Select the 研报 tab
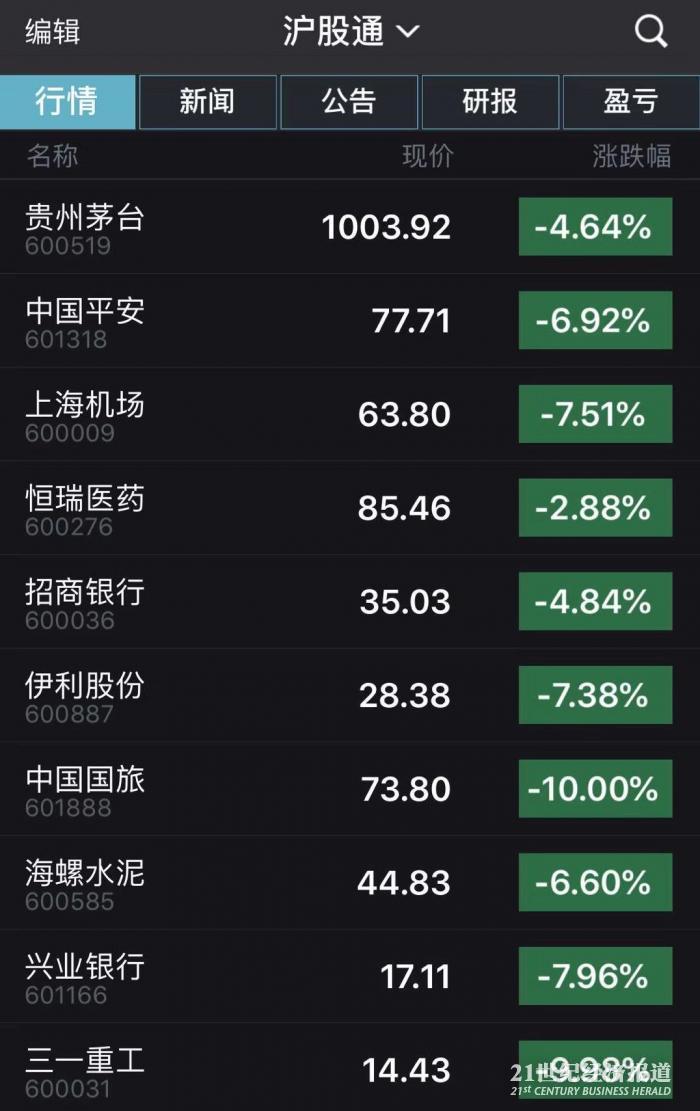Image resolution: width=700 pixels, height=1111 pixels. (x=490, y=102)
